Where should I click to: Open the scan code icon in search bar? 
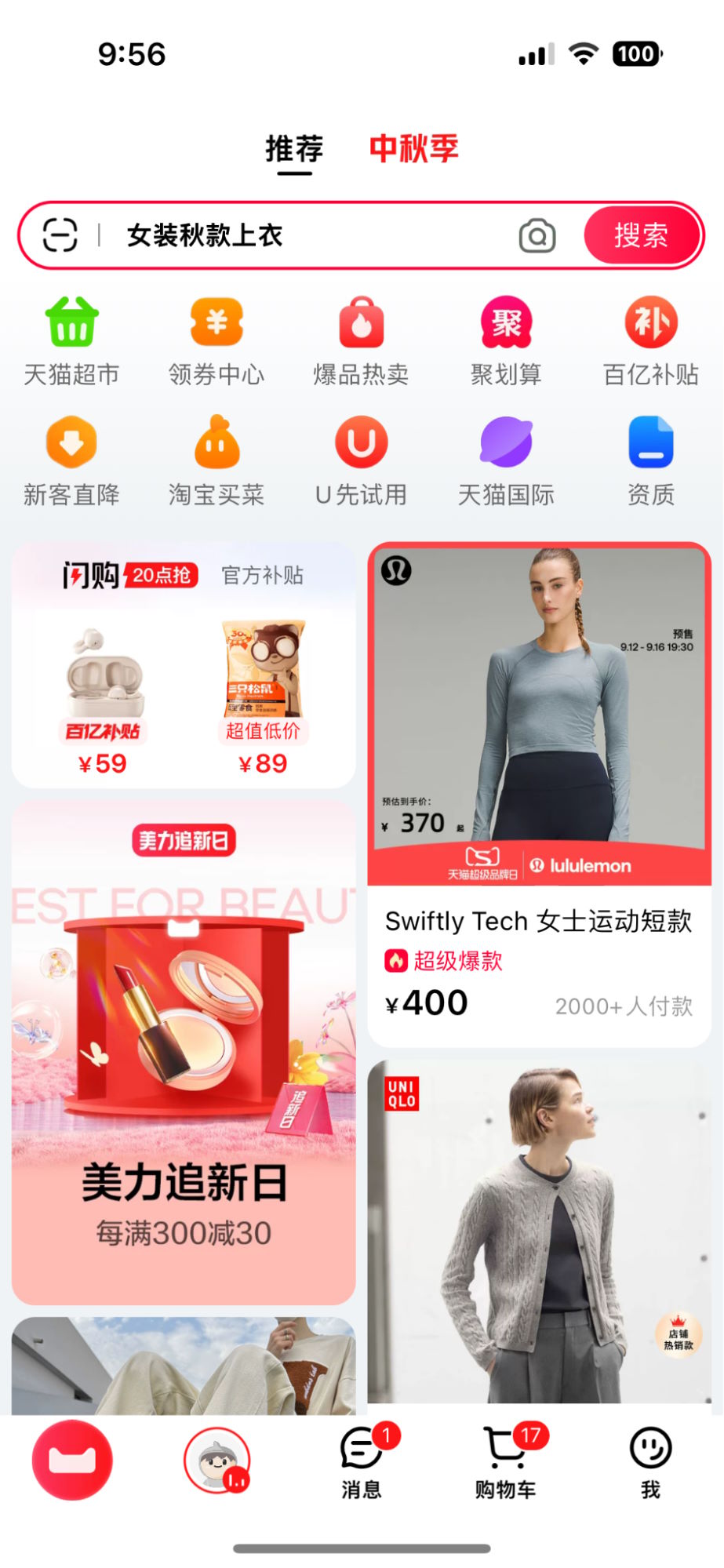[x=60, y=235]
